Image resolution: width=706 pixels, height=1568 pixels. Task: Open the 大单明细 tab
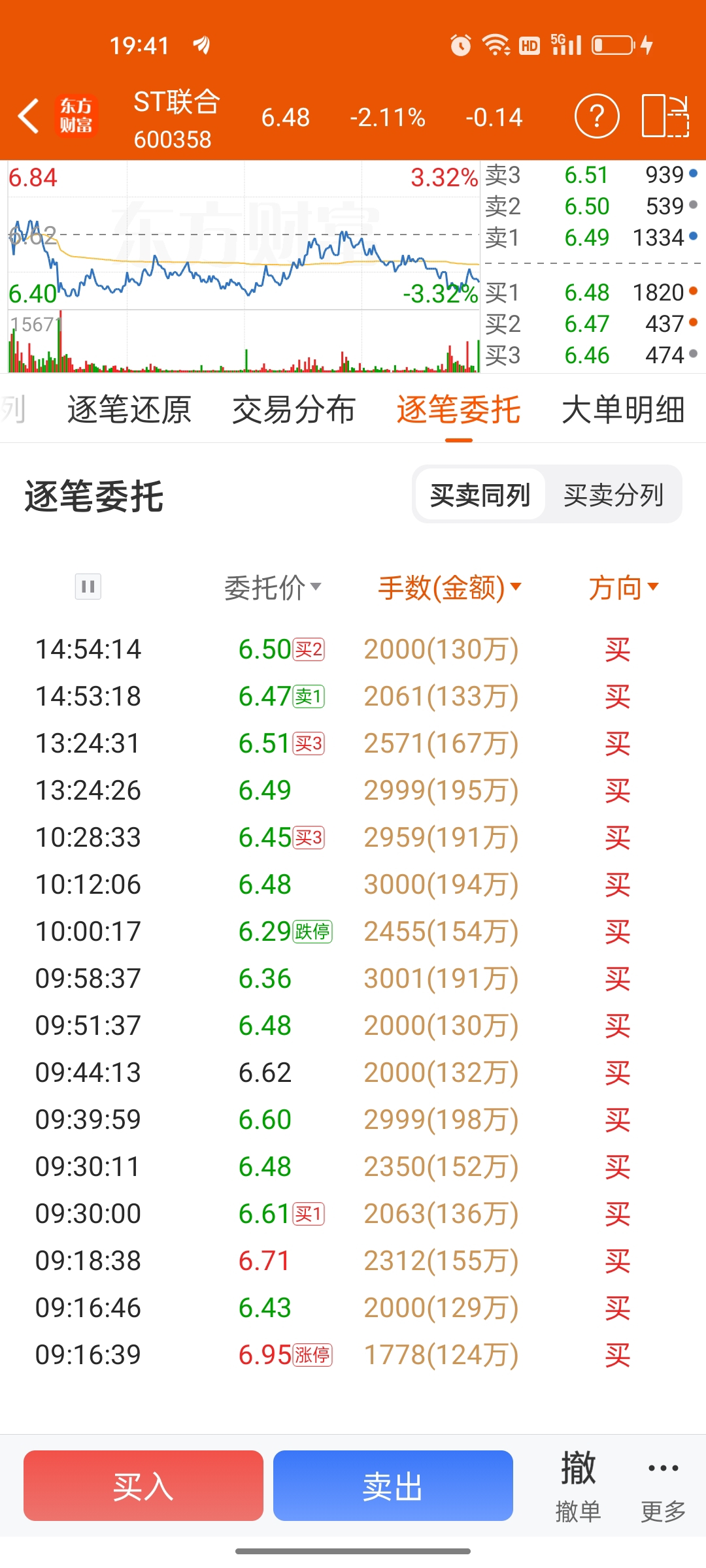coord(622,410)
